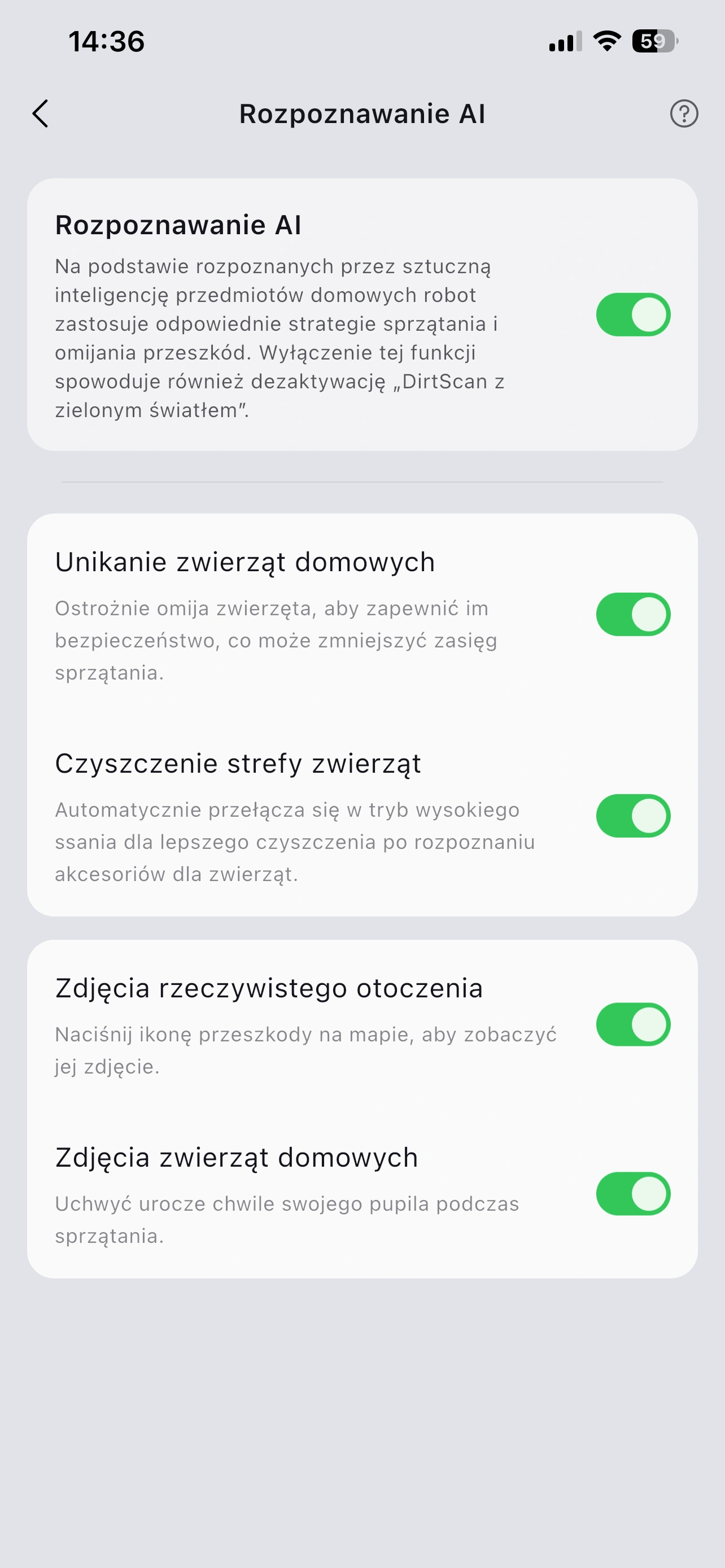Click the Czyszczenie strefy zwierząt title text
Image resolution: width=725 pixels, height=1568 pixels.
[240, 764]
